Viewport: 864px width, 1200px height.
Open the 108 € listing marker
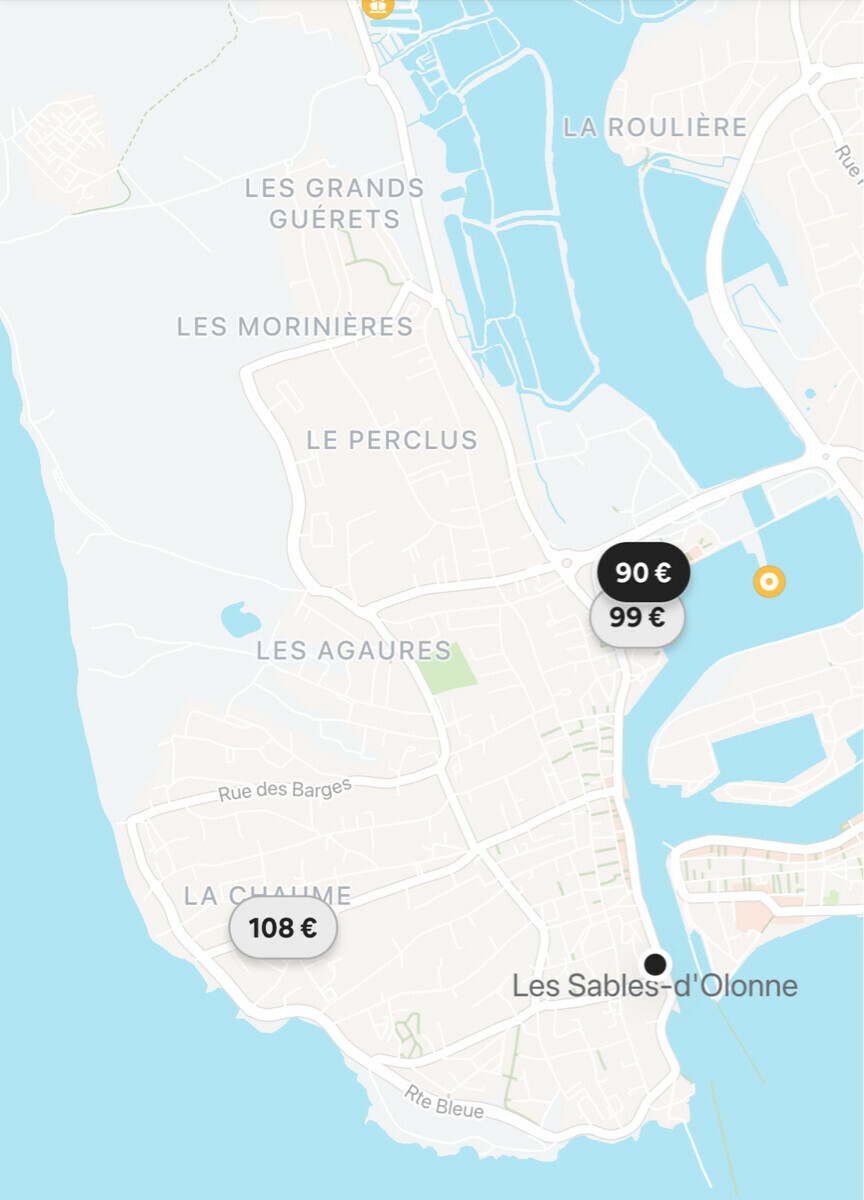283,928
